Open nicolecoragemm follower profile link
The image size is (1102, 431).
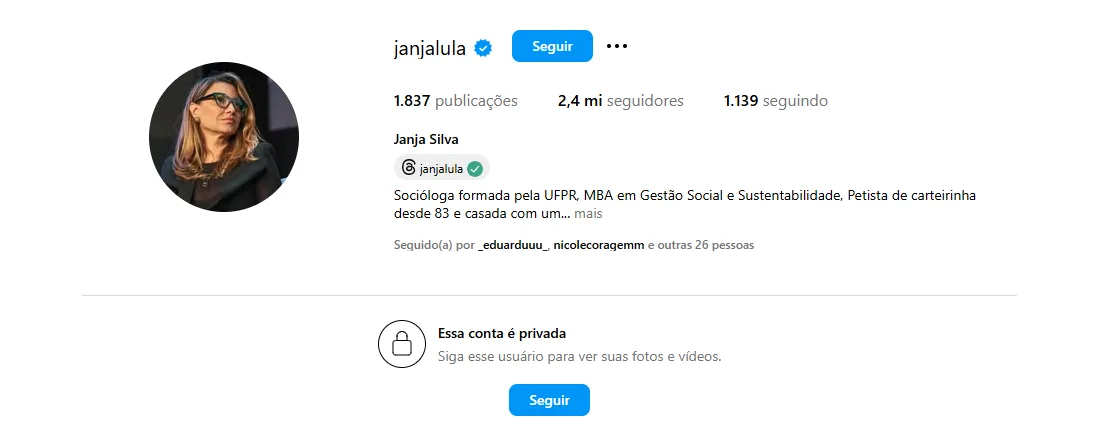click(x=599, y=245)
